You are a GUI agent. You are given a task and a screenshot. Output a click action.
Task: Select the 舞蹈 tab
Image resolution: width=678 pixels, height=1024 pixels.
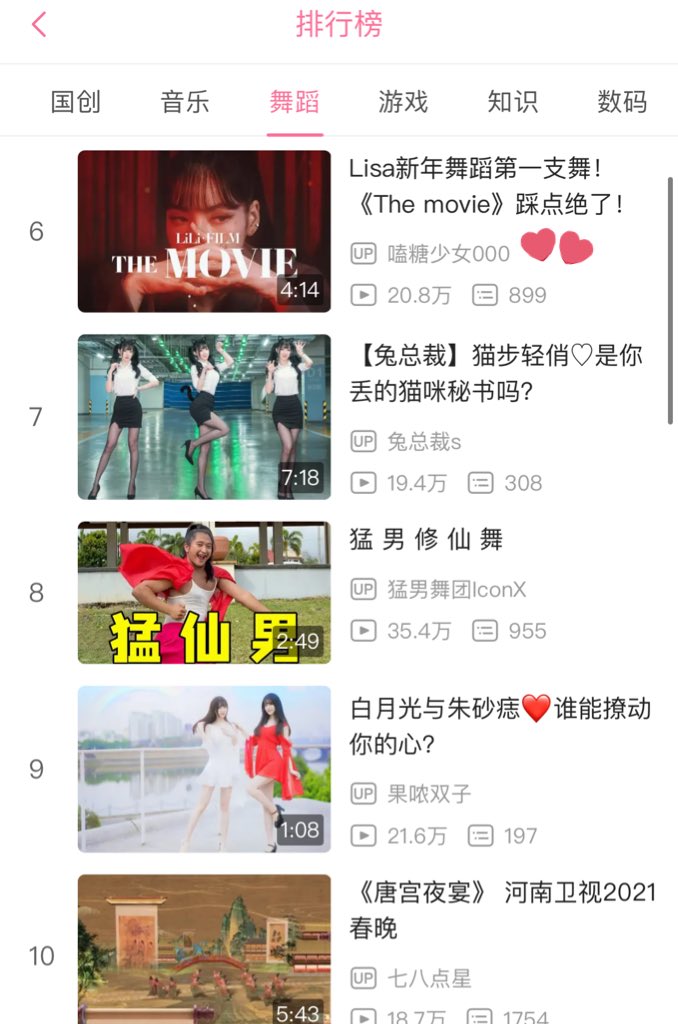(294, 101)
